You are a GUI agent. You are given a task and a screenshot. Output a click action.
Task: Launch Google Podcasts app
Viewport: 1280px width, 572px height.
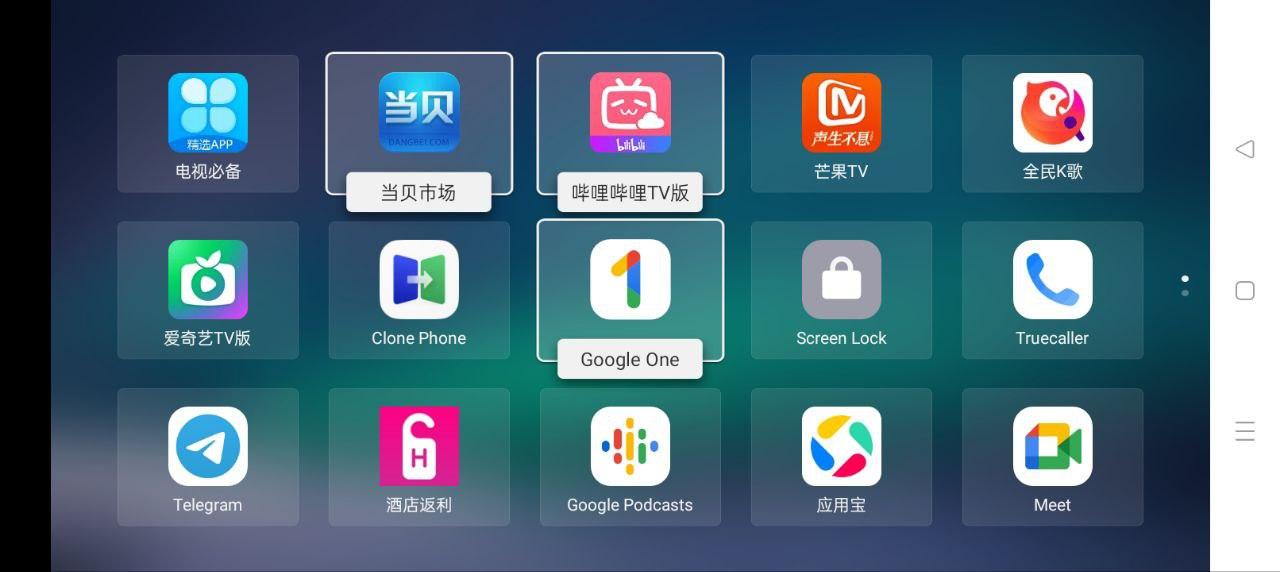(630, 457)
